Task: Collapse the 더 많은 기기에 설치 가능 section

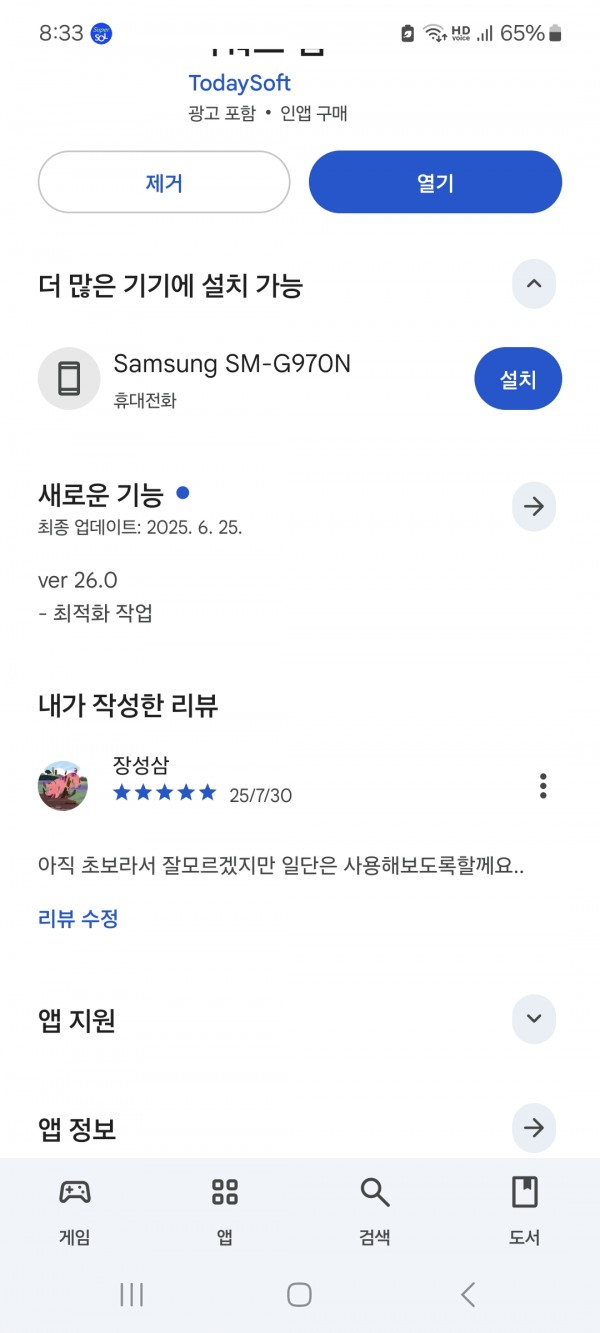Action: [534, 285]
